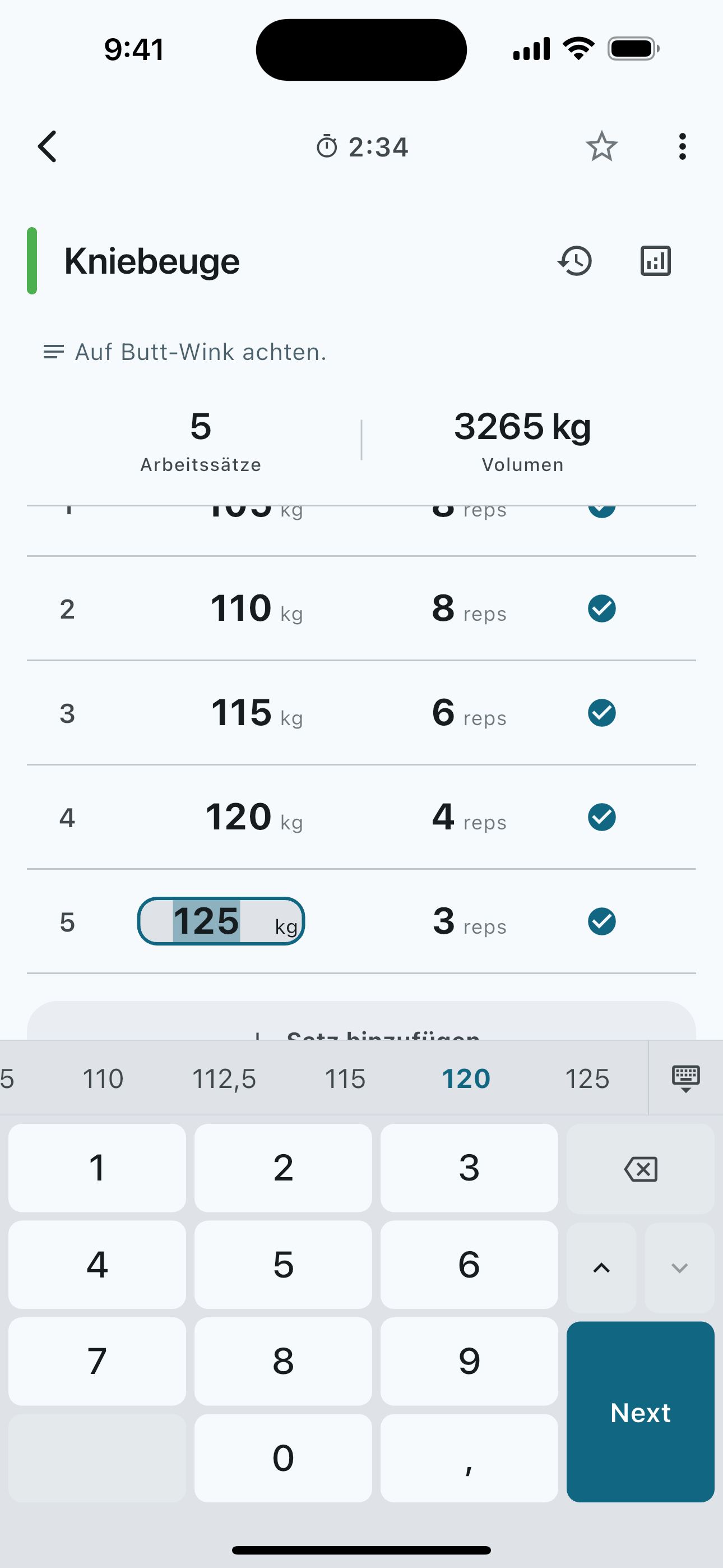Open the three-dot overflow menu
This screenshot has width=723, height=1568.
pyautogui.click(x=682, y=147)
